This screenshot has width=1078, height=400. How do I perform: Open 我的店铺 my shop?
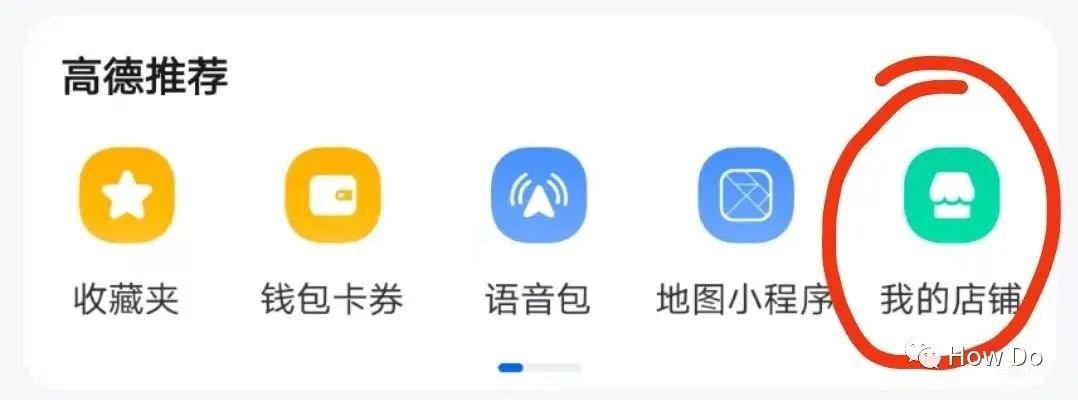click(950, 196)
